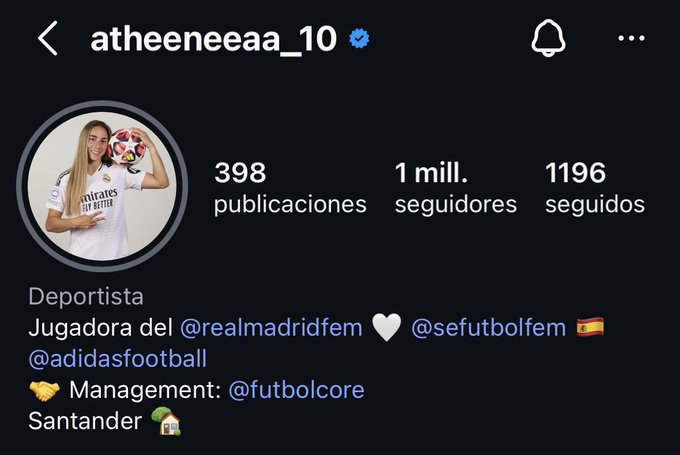Open the 398 publicaciones list
The image size is (680, 455).
tap(290, 188)
